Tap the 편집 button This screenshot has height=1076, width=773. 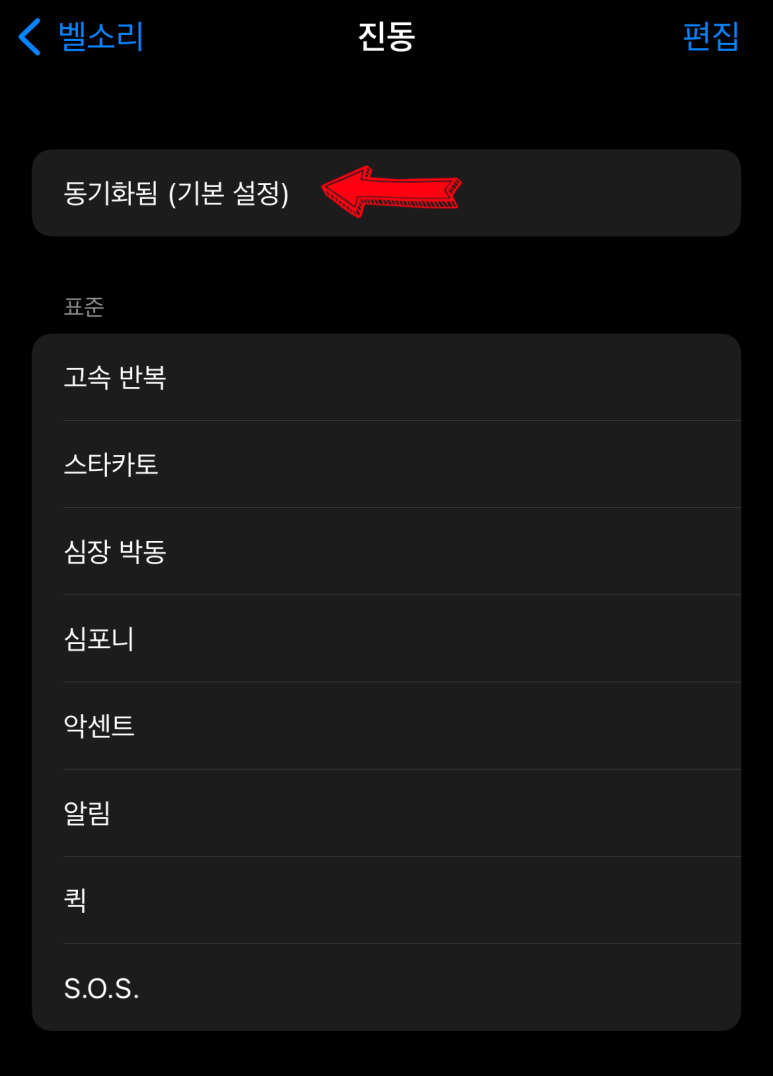click(x=710, y=37)
